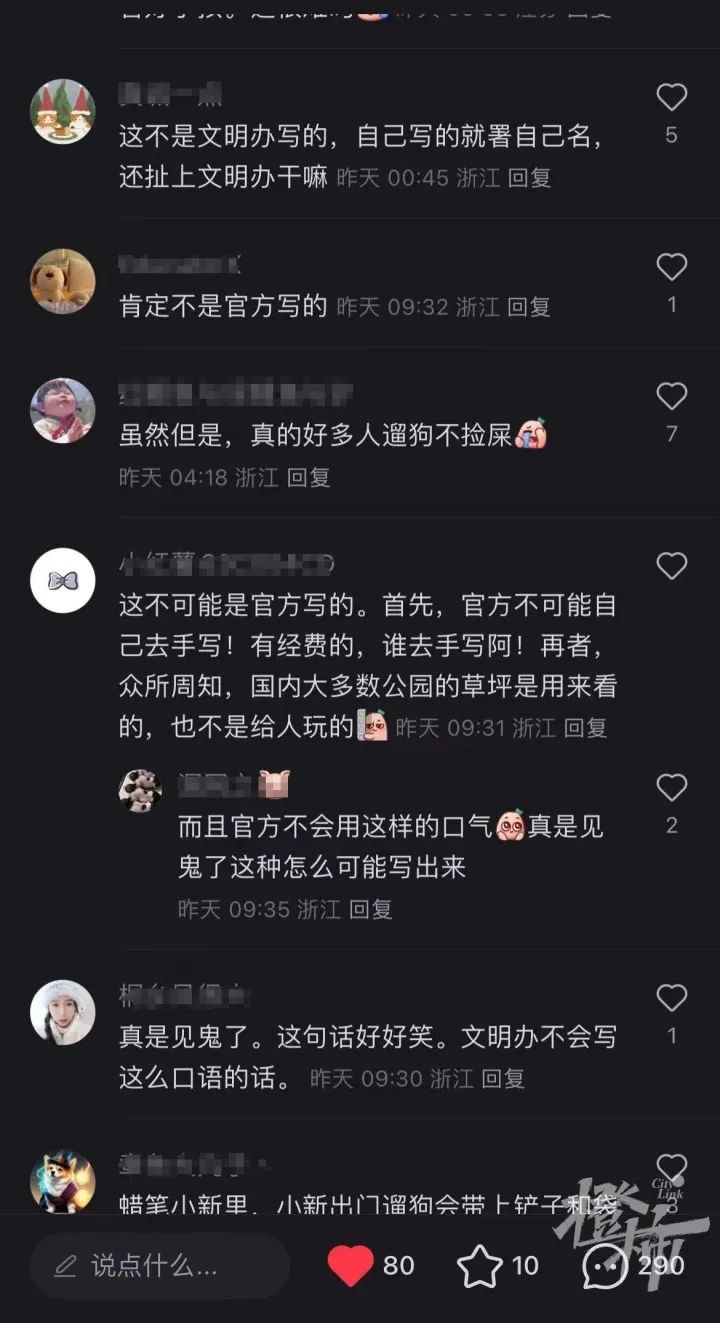Like the comment '真是见鬼了。这句话好好笑'
720x1323 pixels.
pyautogui.click(x=671, y=998)
